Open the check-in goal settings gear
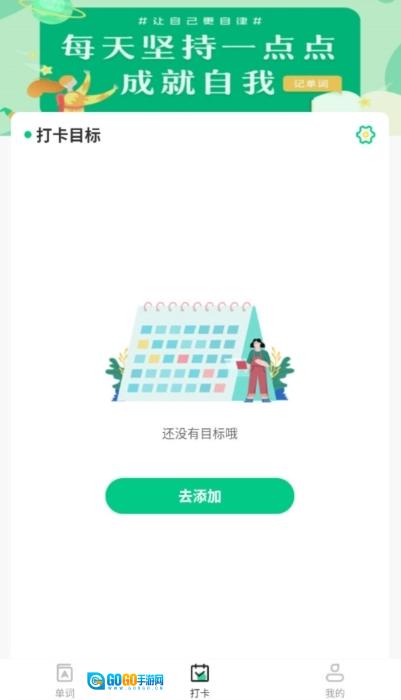 365,135
